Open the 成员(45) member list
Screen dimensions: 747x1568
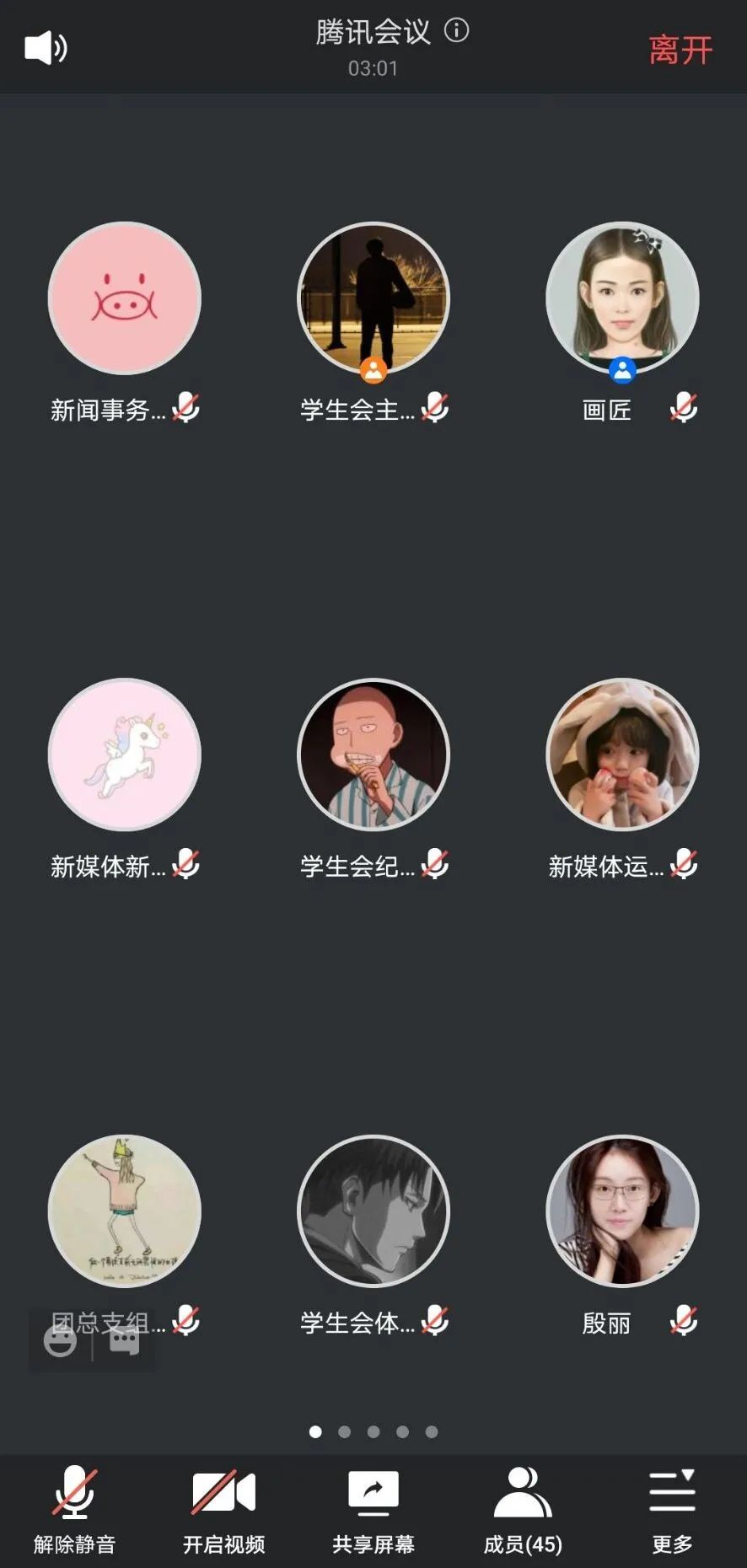(x=523, y=1508)
